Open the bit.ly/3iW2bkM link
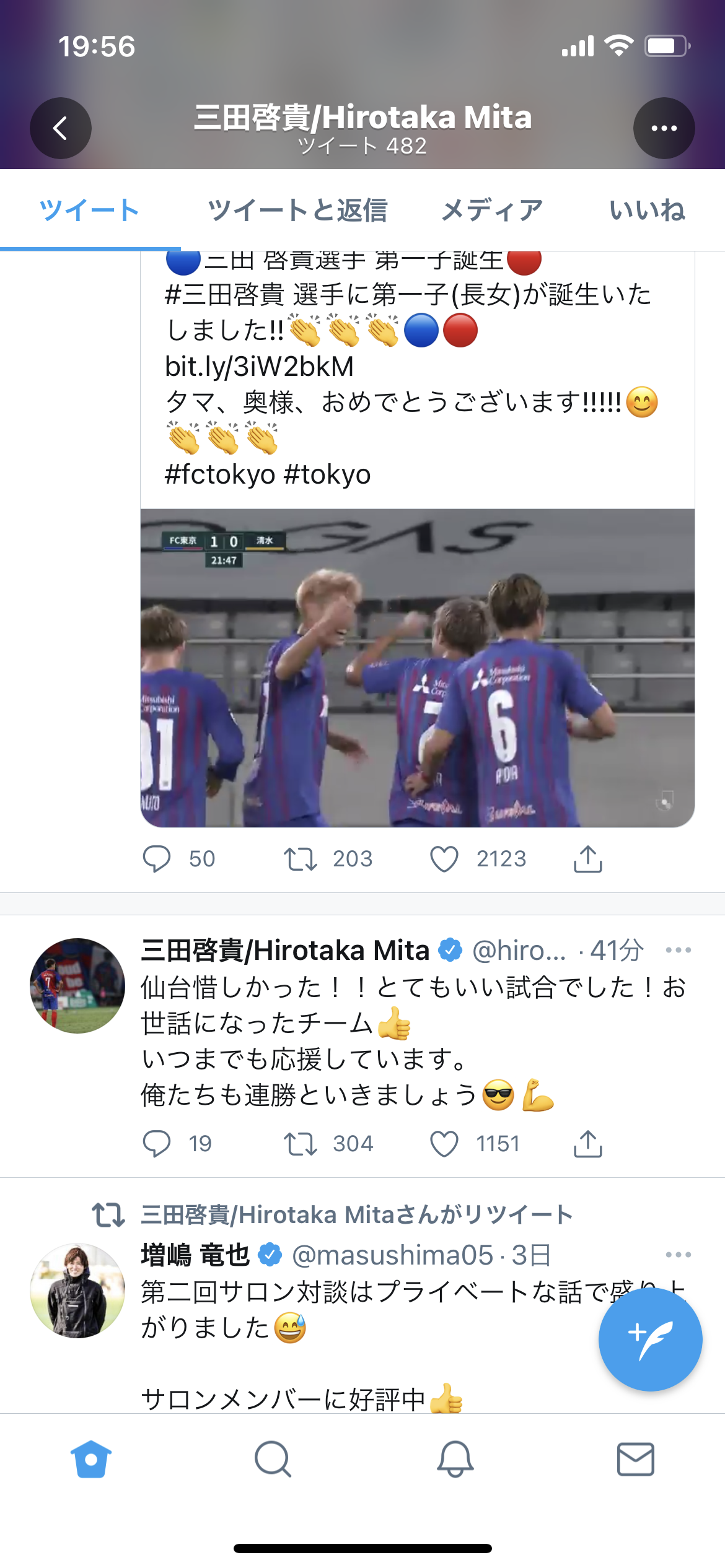This screenshot has width=725, height=1568. pos(259,367)
